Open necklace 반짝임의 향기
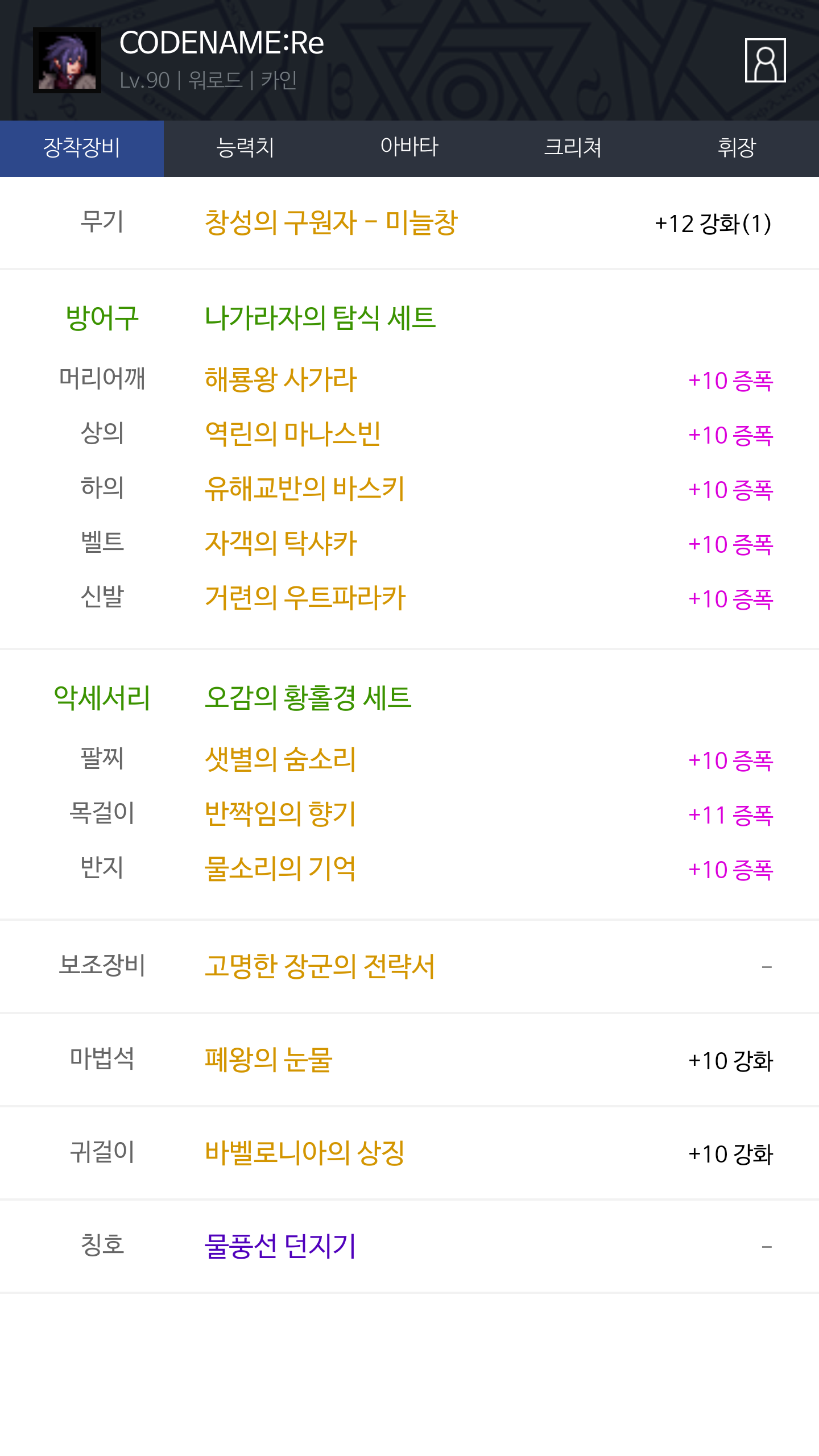This screenshot has height=1456, width=819. (280, 814)
